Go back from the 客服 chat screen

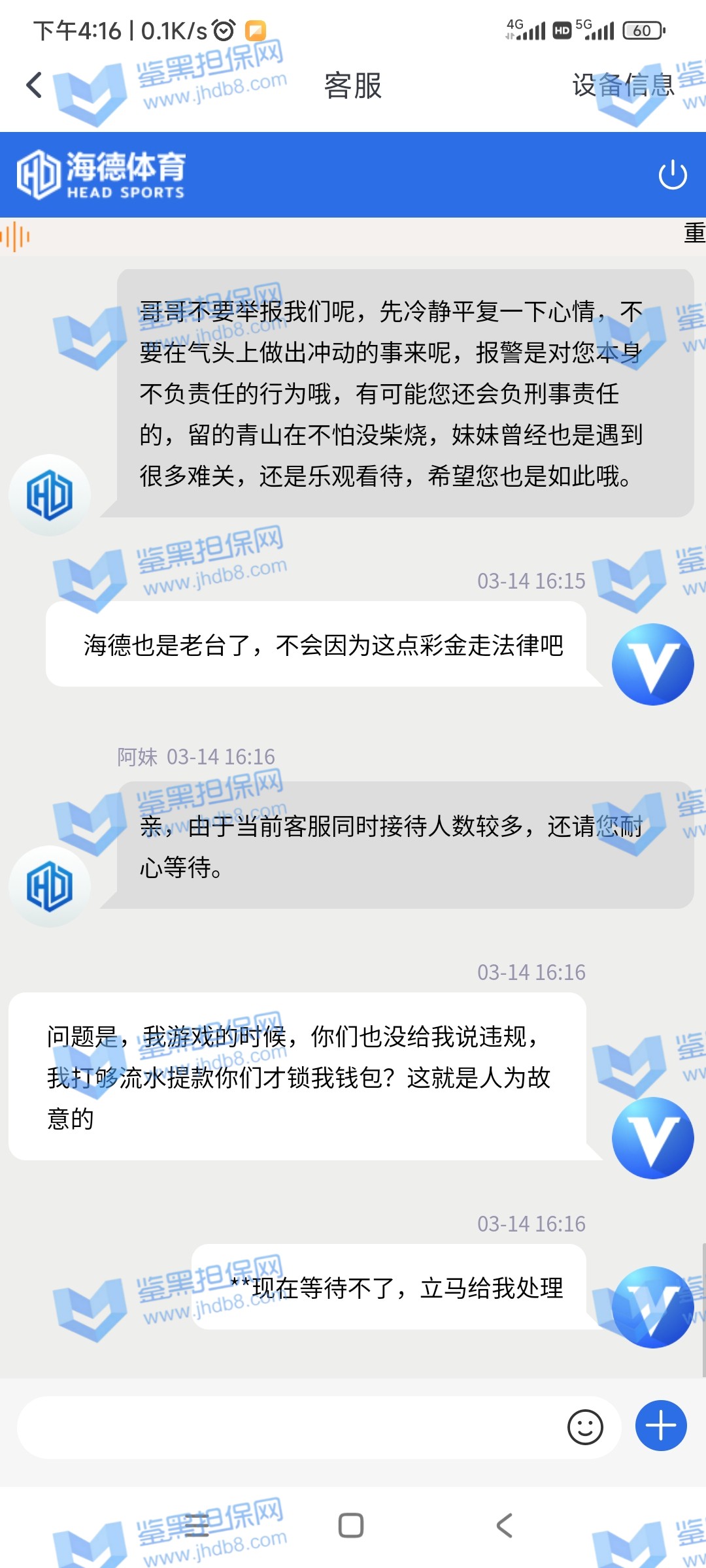pyautogui.click(x=34, y=85)
